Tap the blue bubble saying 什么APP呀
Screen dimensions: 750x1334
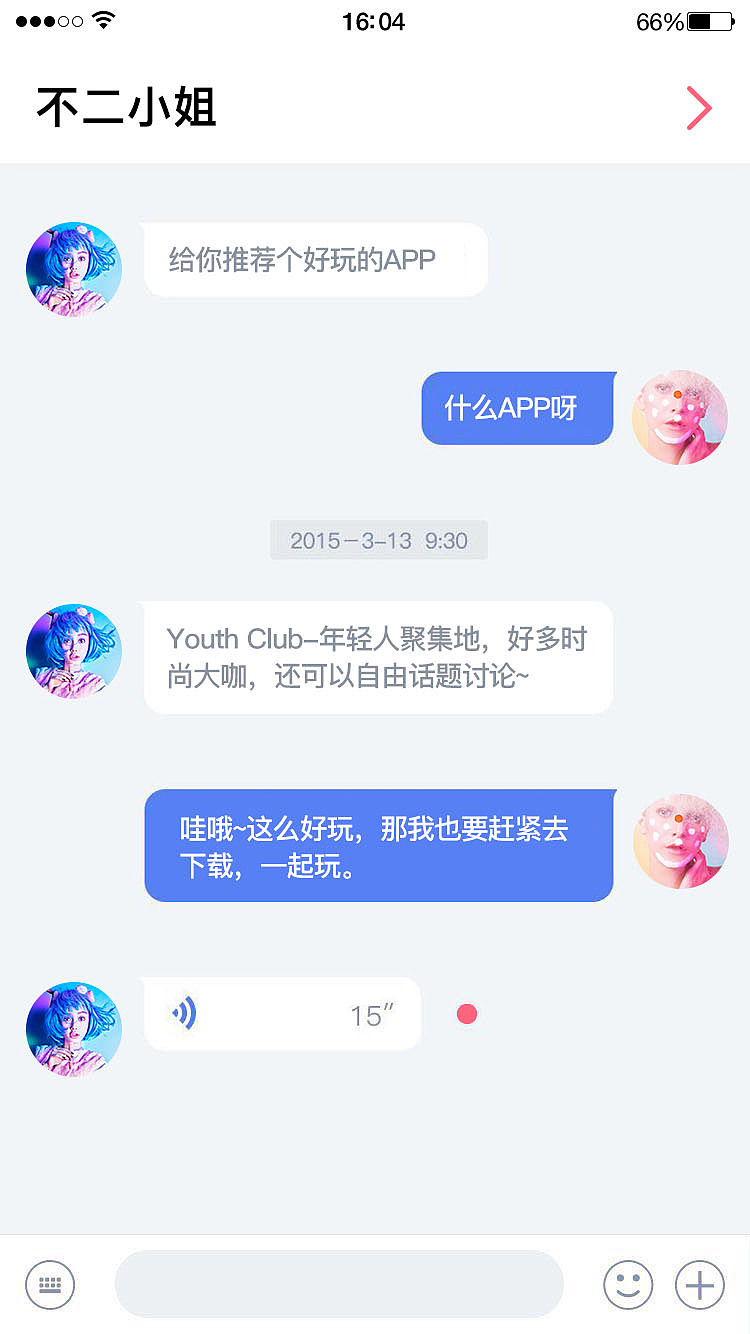(517, 408)
